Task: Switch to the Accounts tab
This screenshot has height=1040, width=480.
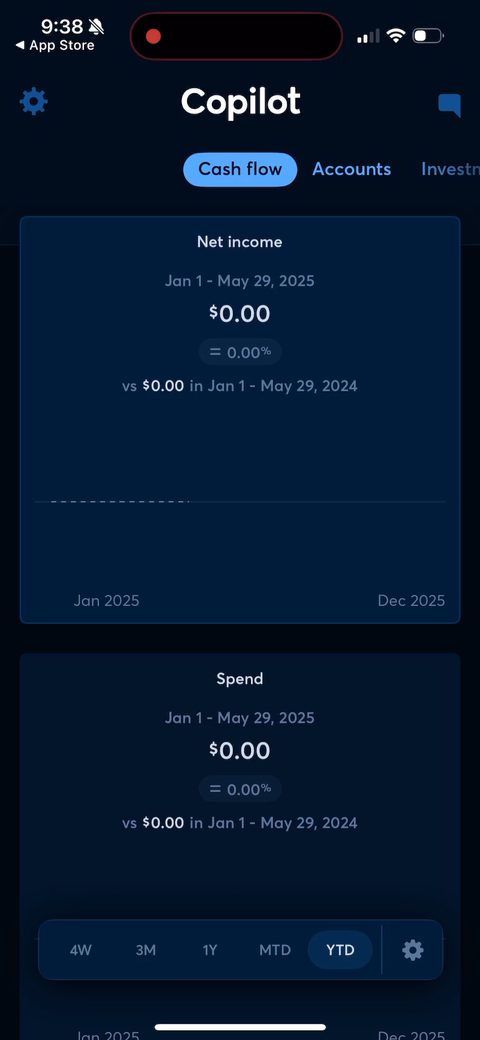Action: [351, 169]
